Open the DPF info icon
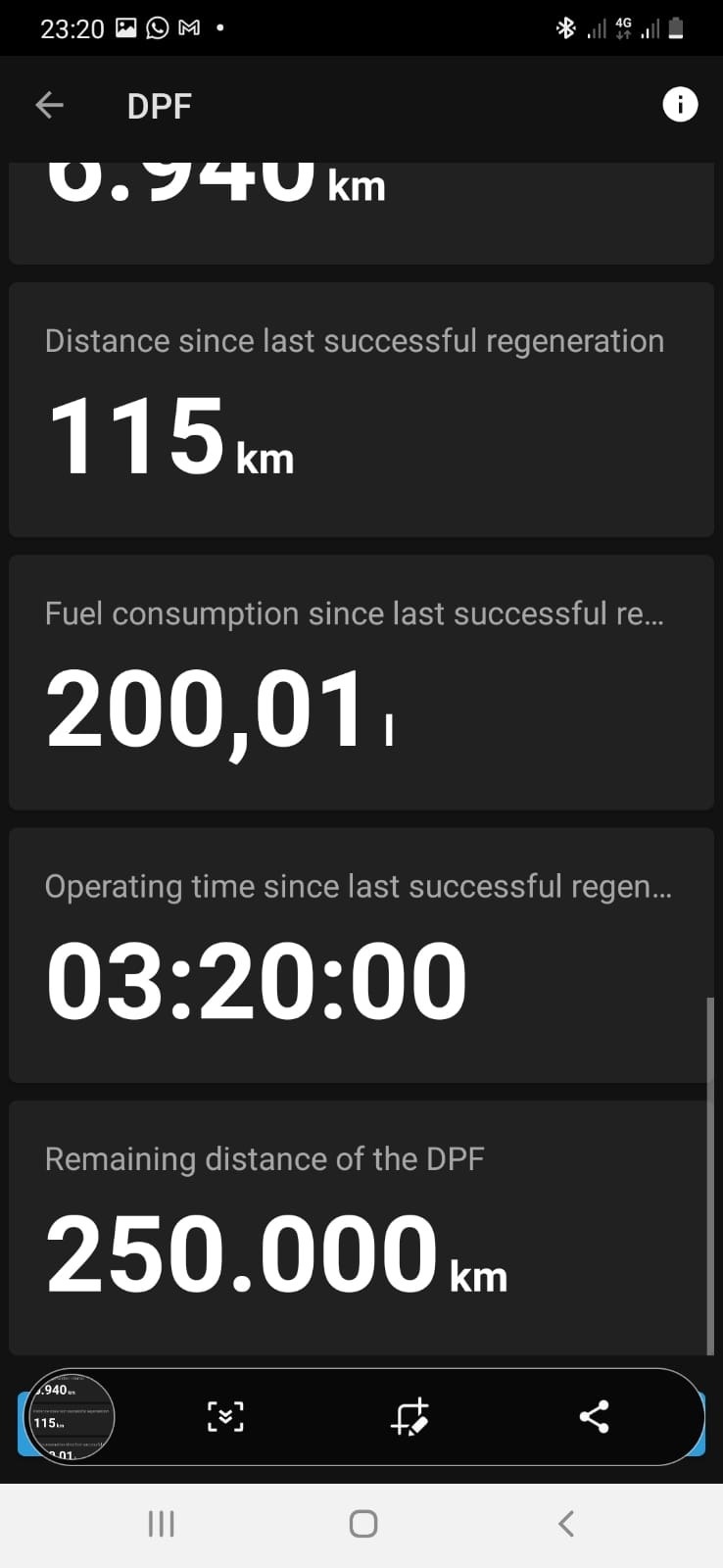The height and width of the screenshot is (1568, 723). pyautogui.click(x=680, y=104)
